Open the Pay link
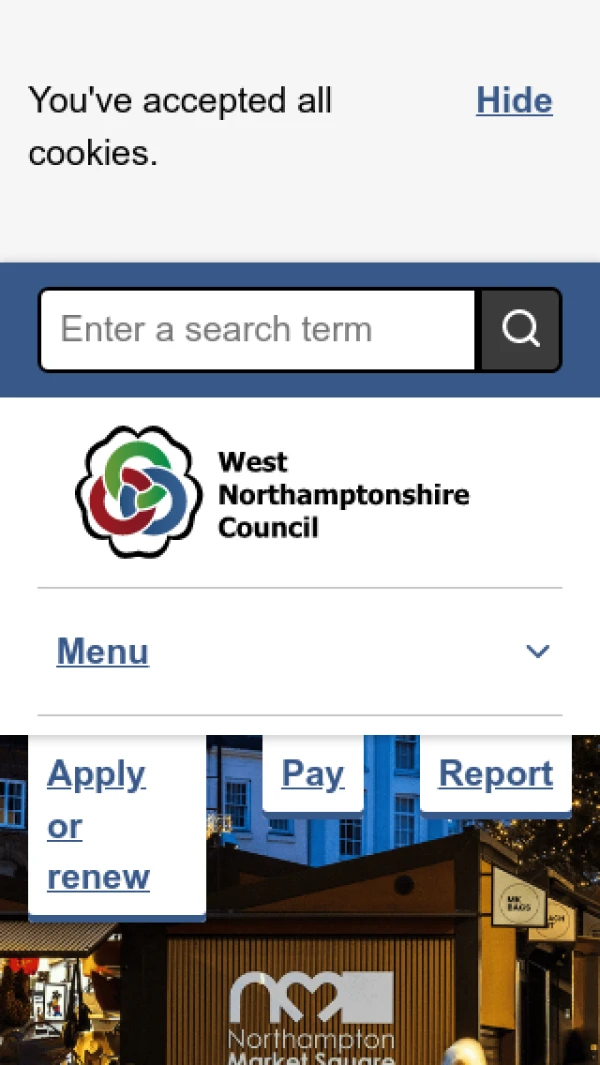The image size is (600, 1065). (312, 774)
